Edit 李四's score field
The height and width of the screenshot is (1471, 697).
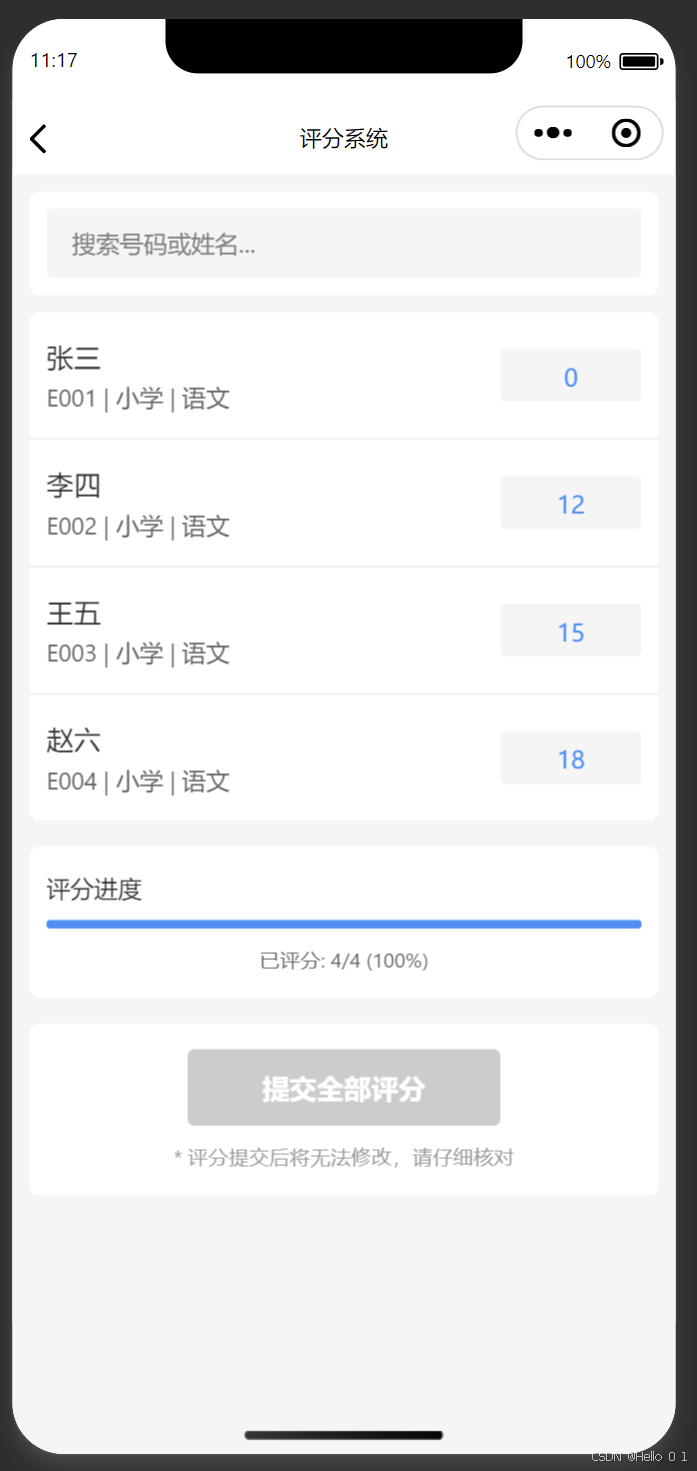(571, 503)
